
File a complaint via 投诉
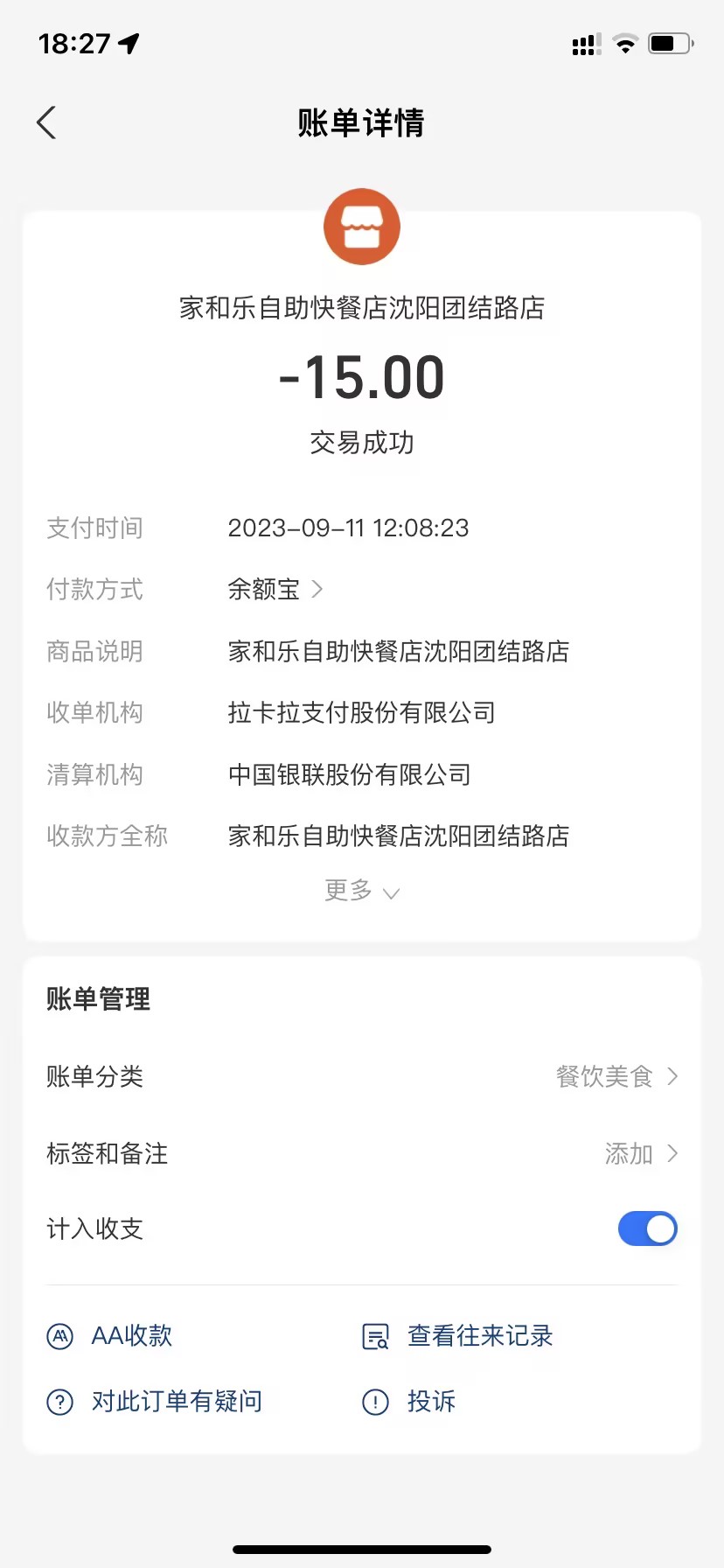[x=409, y=1402]
